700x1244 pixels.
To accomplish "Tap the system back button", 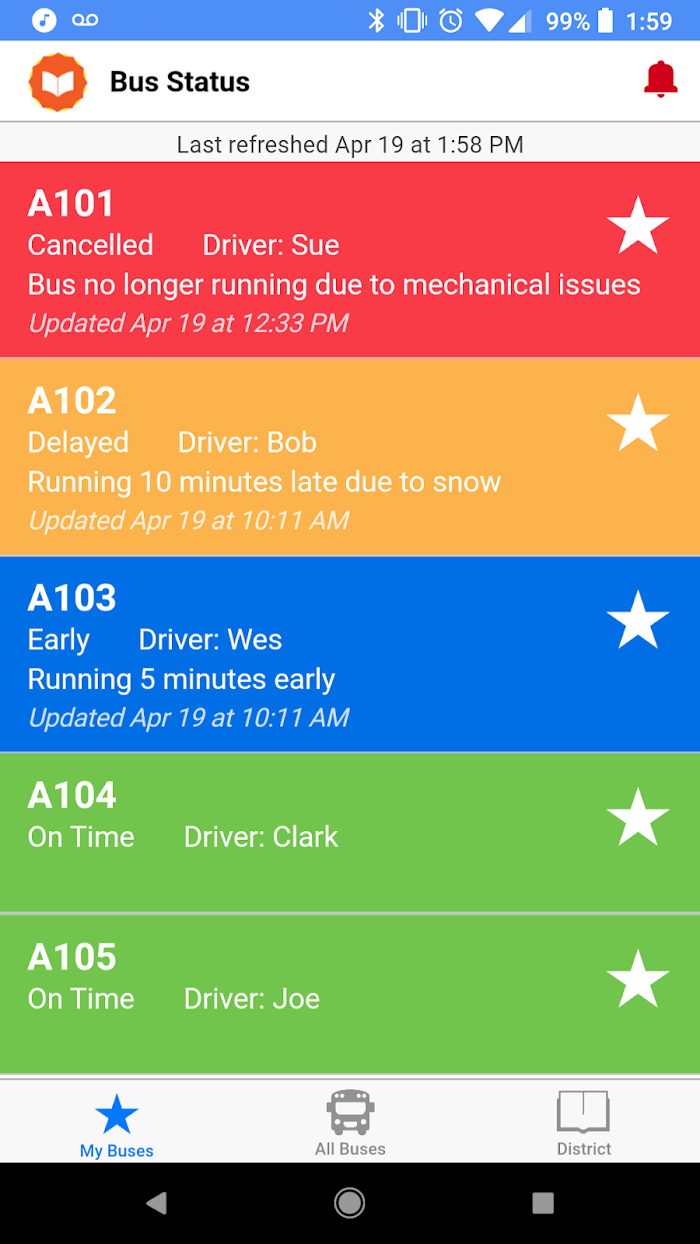I will (156, 1203).
